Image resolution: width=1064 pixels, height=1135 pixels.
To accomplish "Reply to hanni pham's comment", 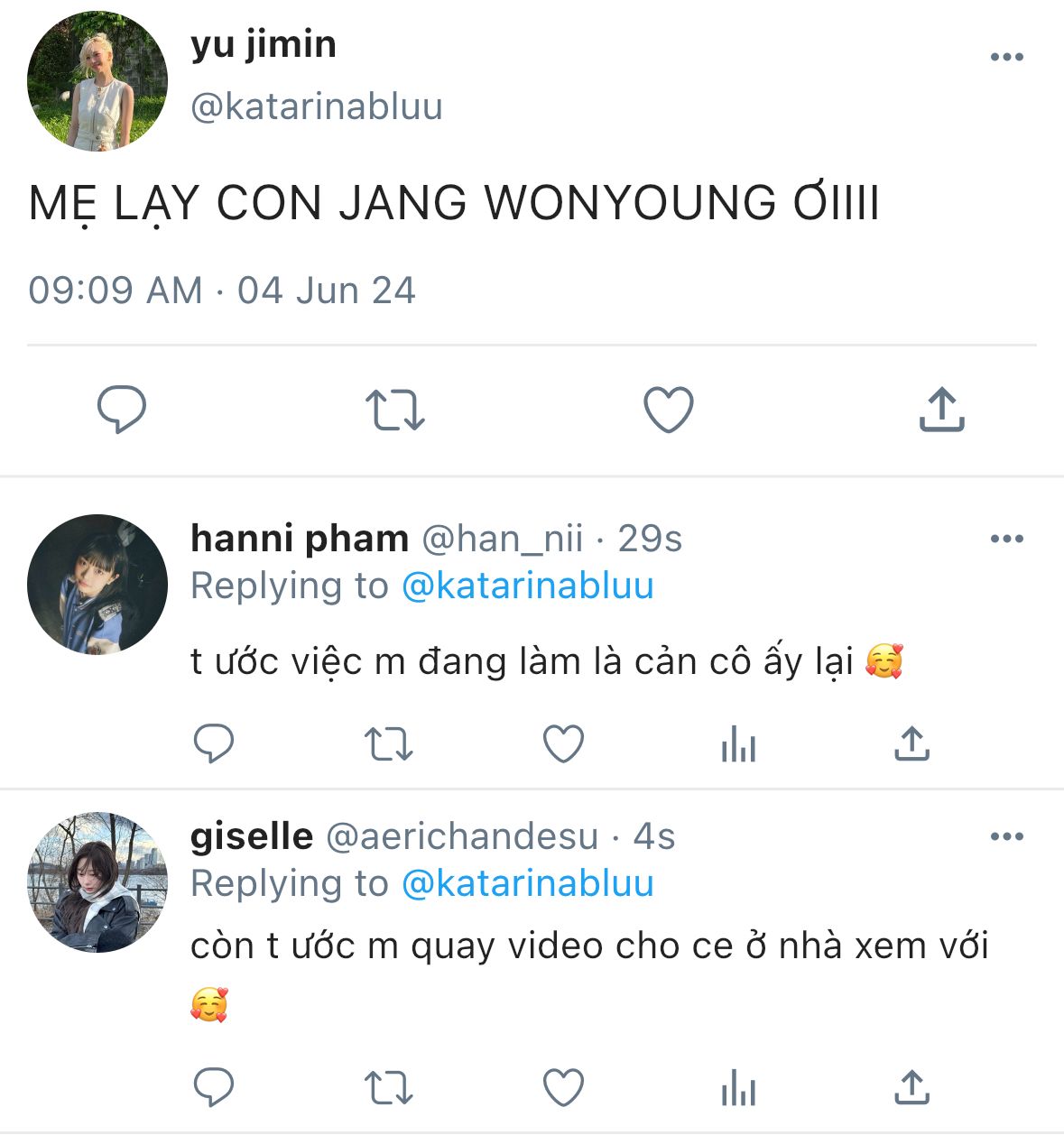I will pos(214,744).
